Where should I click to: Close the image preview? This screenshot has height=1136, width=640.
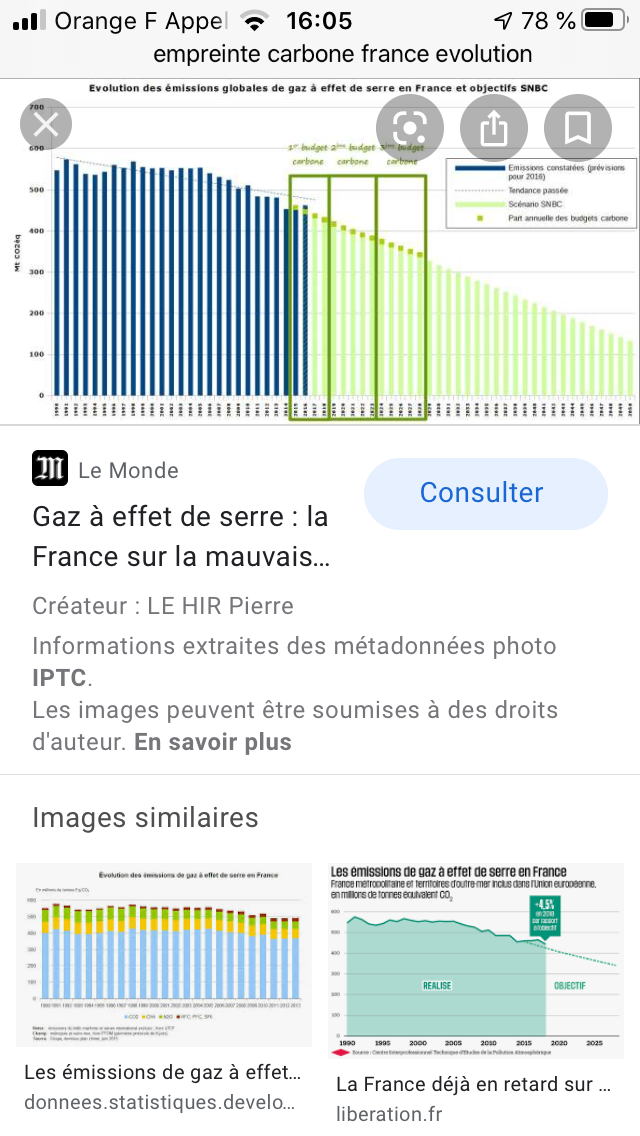click(x=46, y=125)
